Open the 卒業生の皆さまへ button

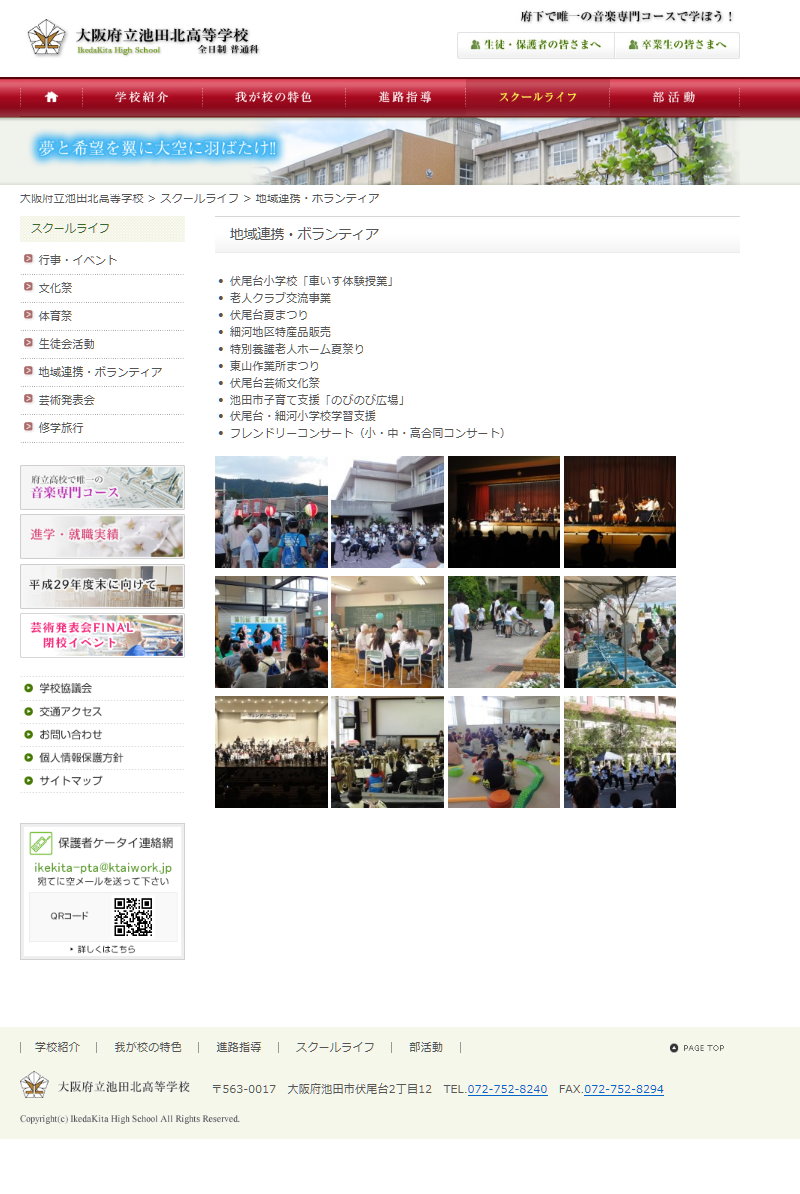(x=677, y=45)
